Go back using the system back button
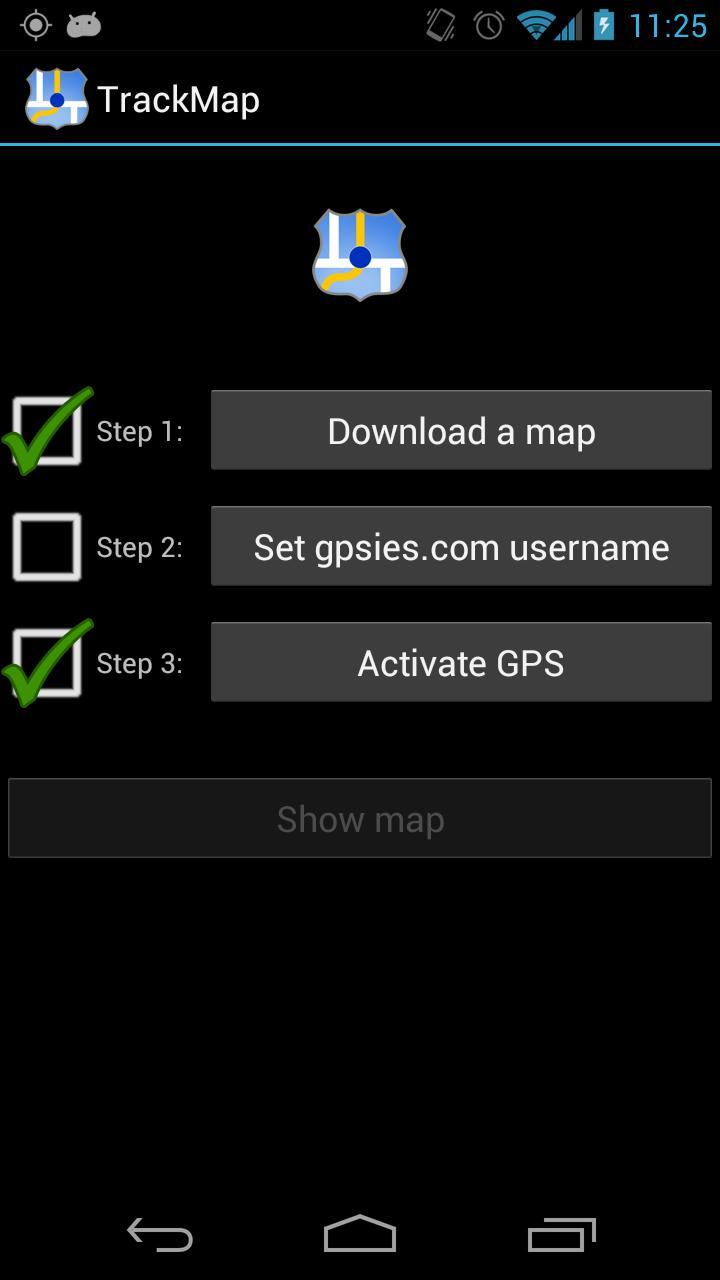This screenshot has height=1280, width=720. [x=160, y=1236]
